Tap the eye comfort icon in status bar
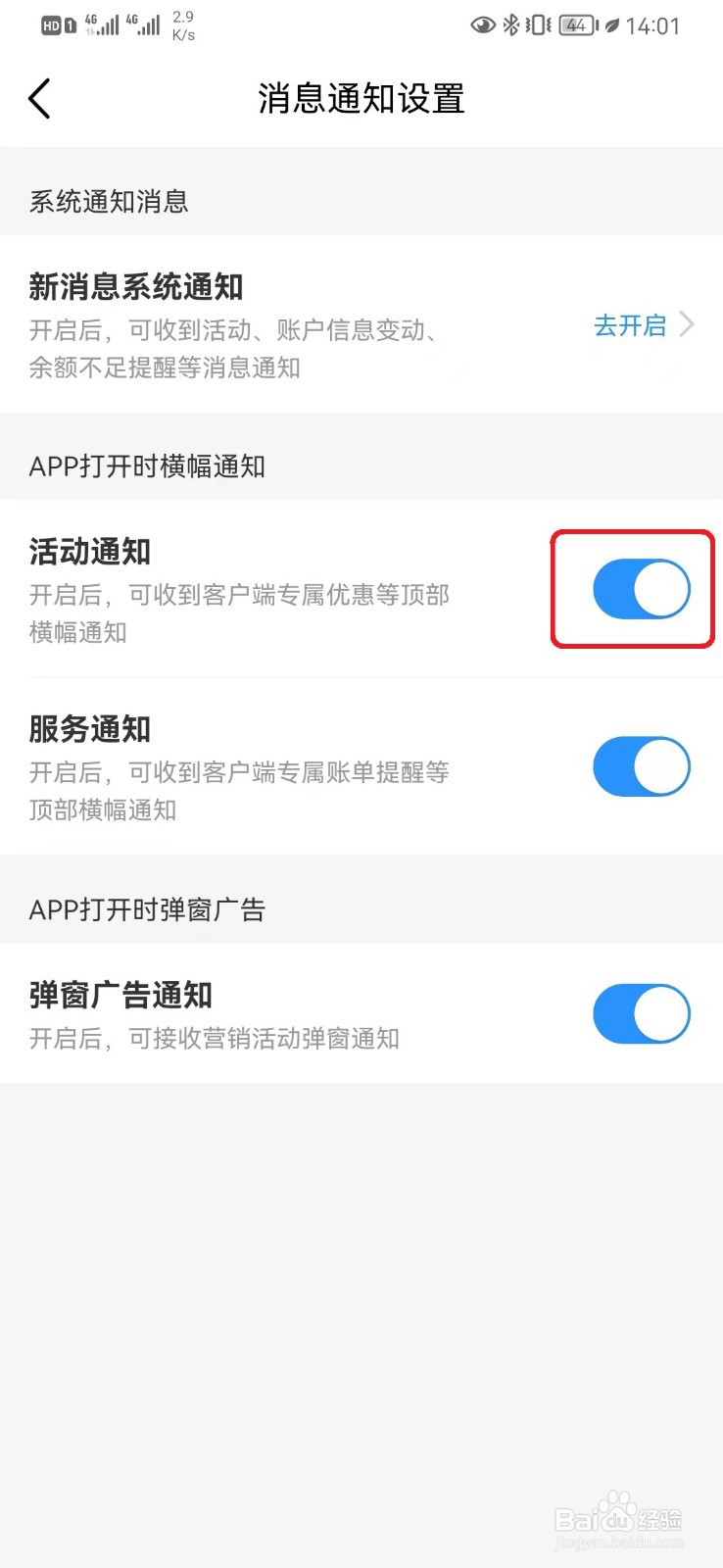The height and width of the screenshot is (1568, 723). [x=481, y=25]
